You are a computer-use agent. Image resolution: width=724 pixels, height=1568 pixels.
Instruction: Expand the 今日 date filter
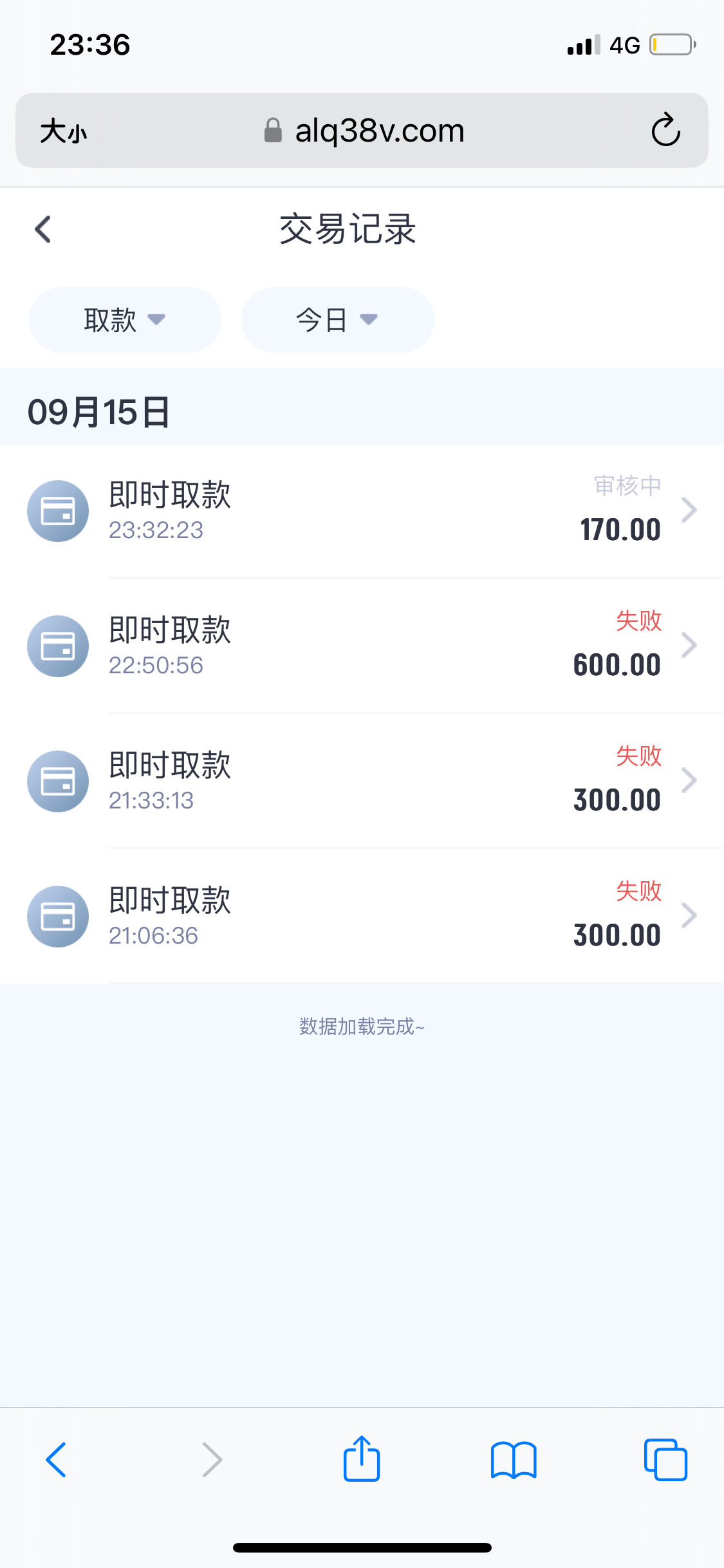(337, 320)
